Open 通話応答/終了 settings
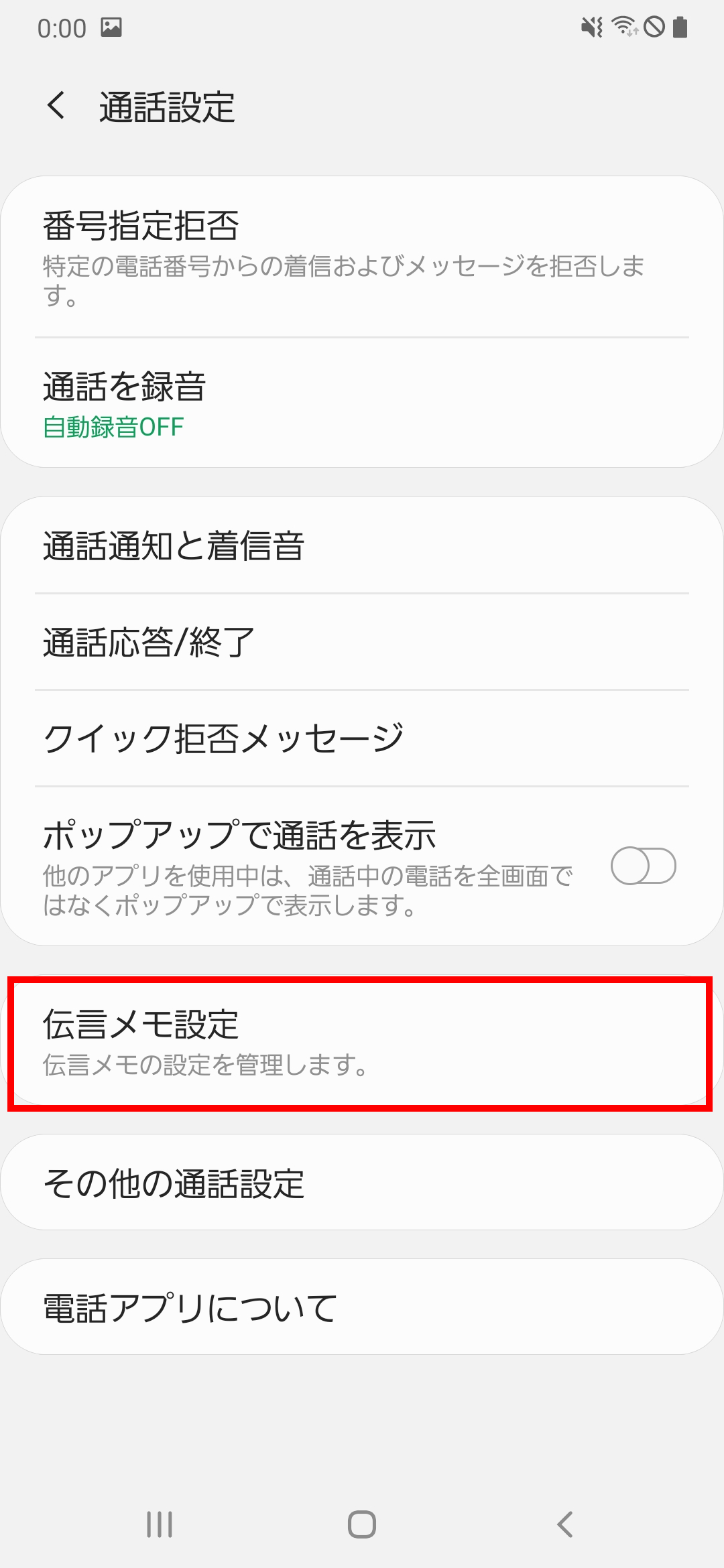The image size is (724, 1568). point(362,642)
